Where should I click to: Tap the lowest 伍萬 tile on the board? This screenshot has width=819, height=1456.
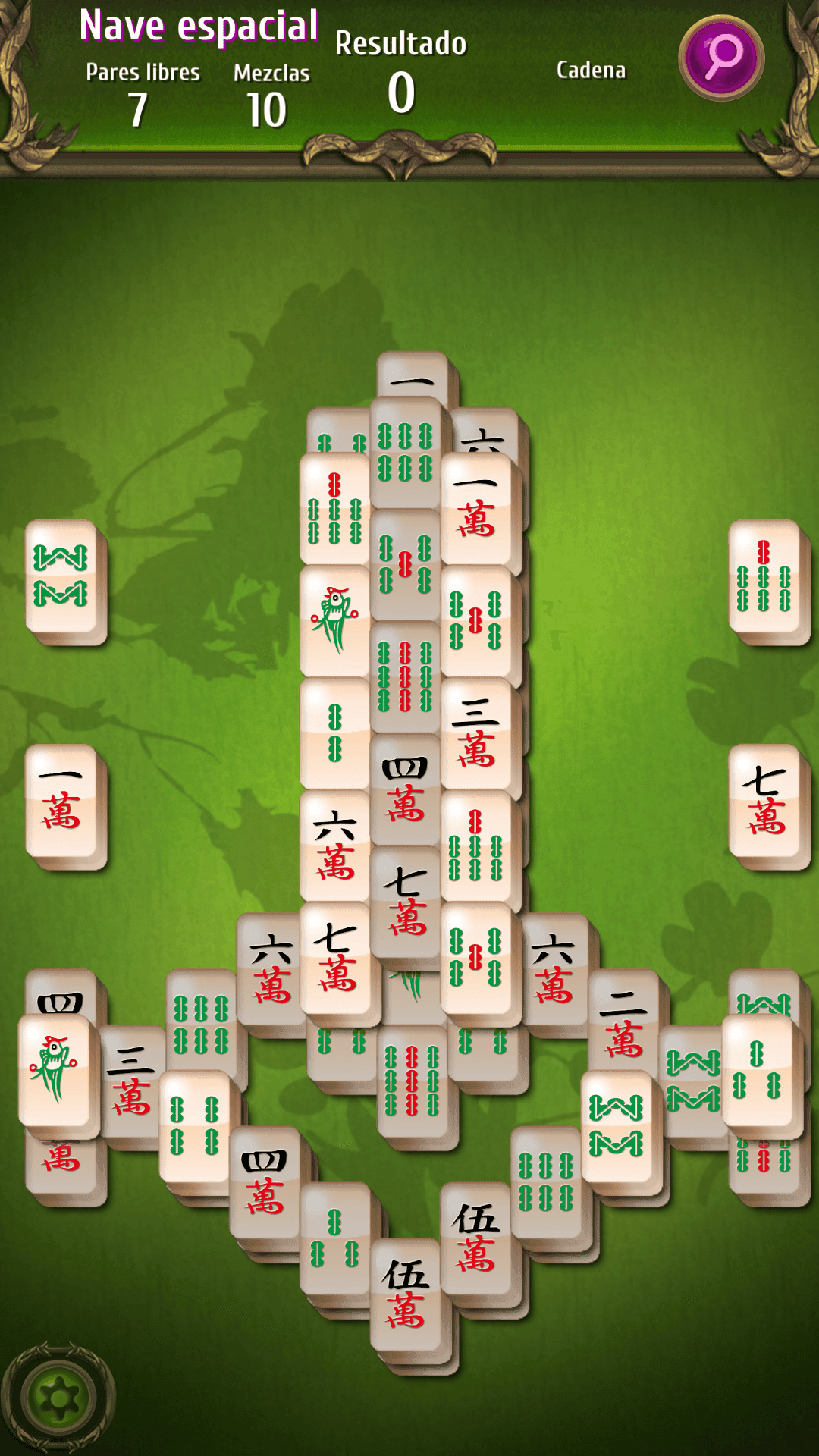pyautogui.click(x=406, y=1294)
